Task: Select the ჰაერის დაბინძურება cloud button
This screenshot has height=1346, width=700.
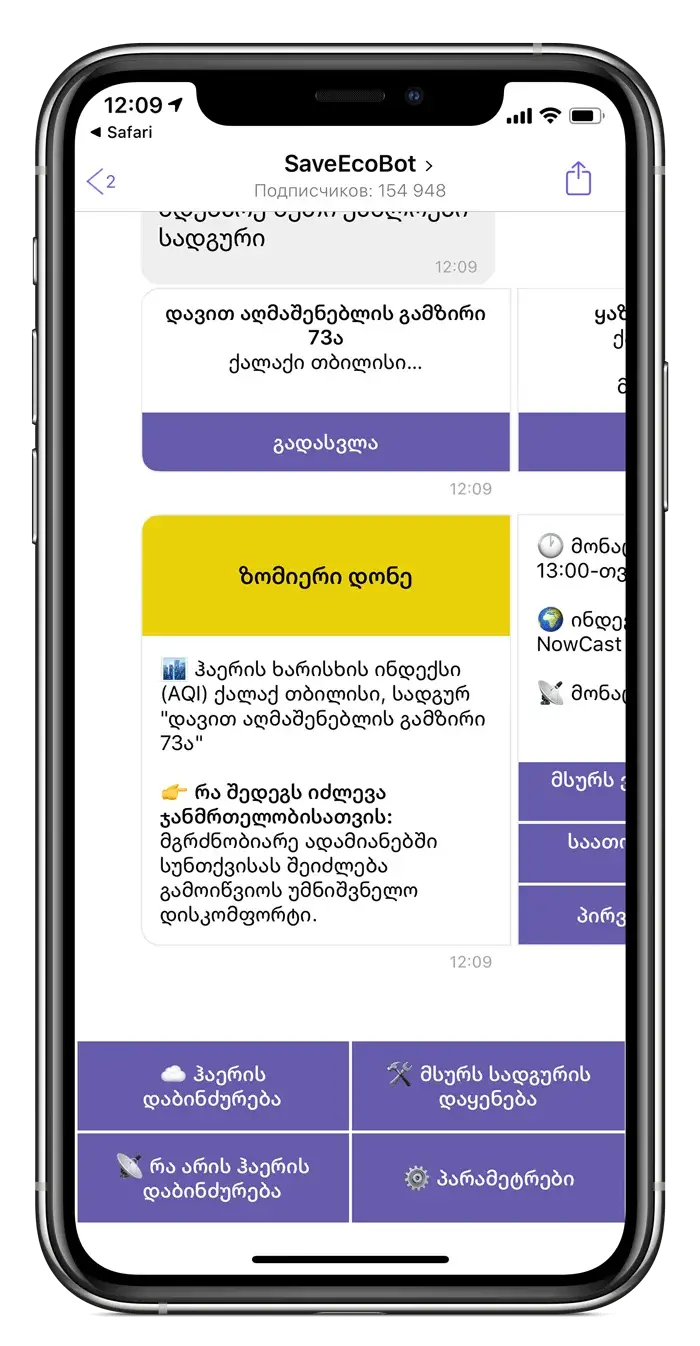Action: 213,1087
